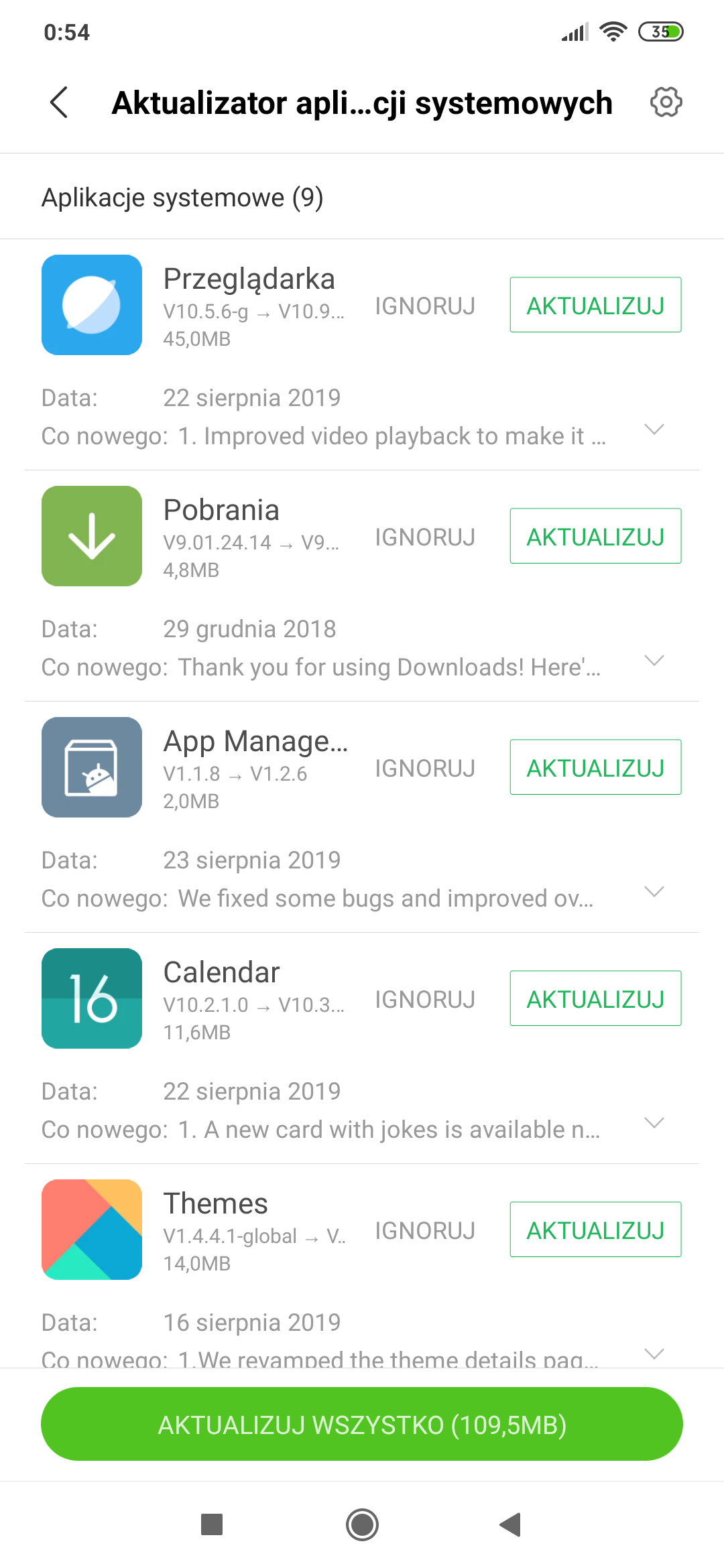Go back using the header arrow
This screenshot has width=724, height=1568.
(x=59, y=103)
